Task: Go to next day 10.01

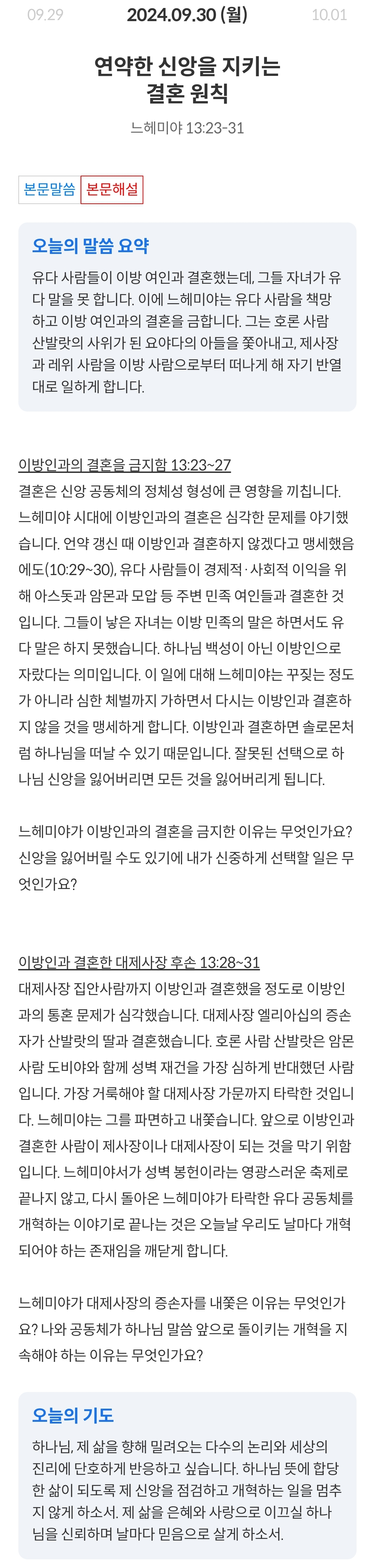Action: pyautogui.click(x=329, y=15)
